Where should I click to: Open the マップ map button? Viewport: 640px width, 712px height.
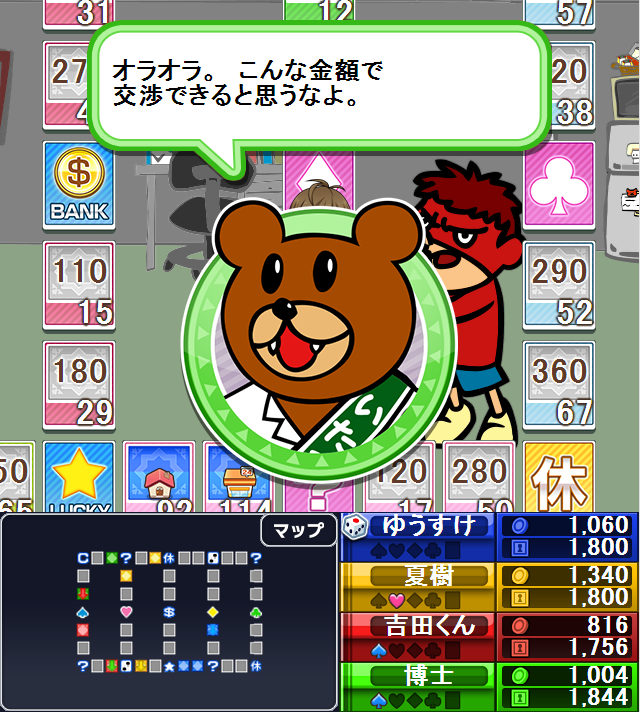[298, 530]
